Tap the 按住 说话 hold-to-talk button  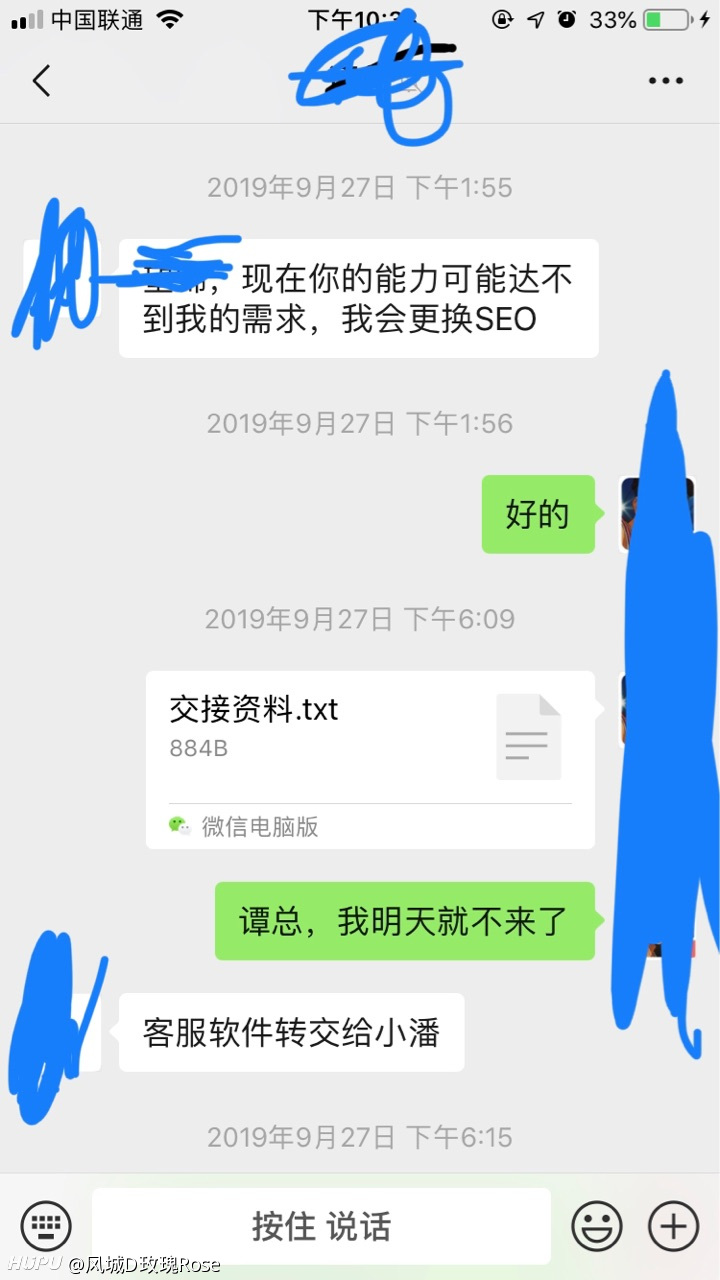[x=321, y=1226]
